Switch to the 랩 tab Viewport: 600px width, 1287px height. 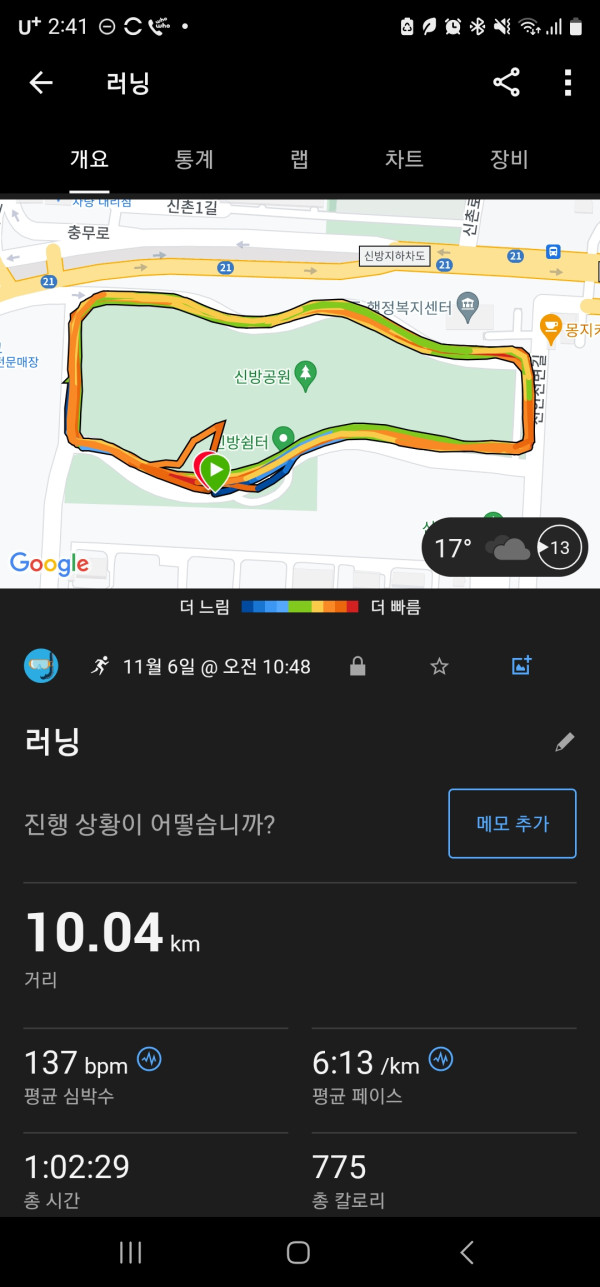(299, 159)
